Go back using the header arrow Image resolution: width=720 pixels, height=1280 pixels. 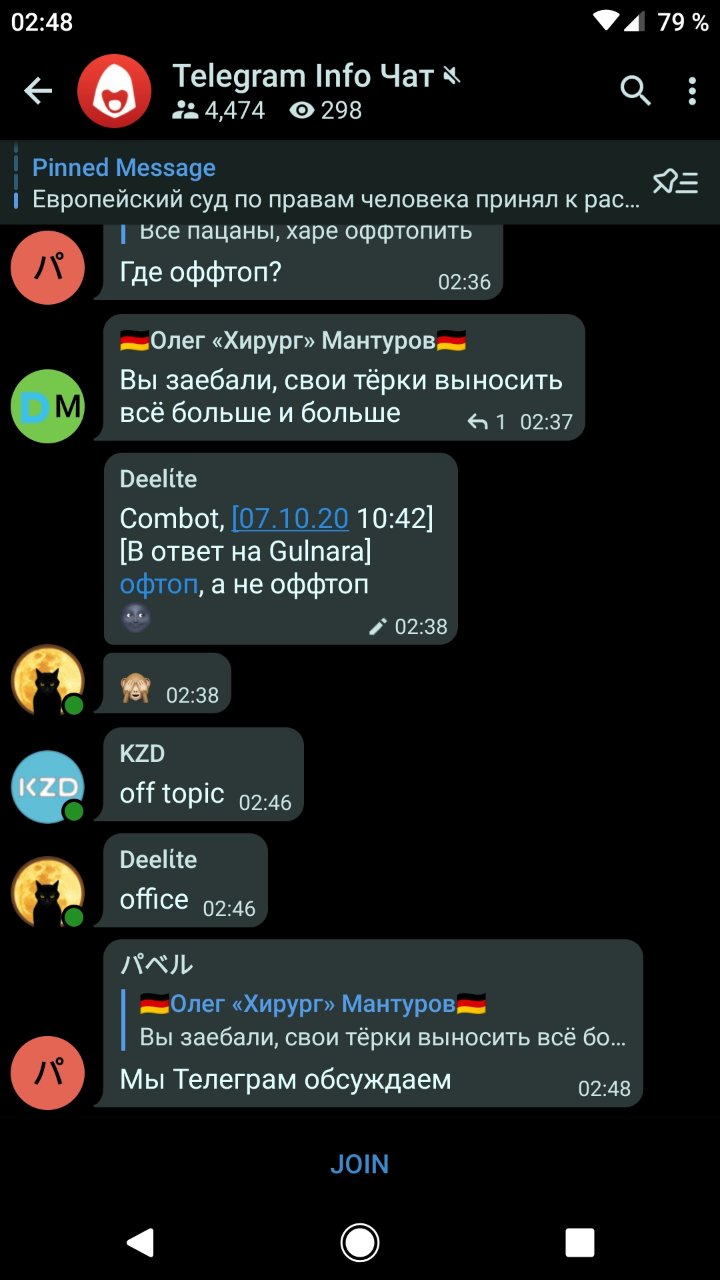[x=38, y=92]
